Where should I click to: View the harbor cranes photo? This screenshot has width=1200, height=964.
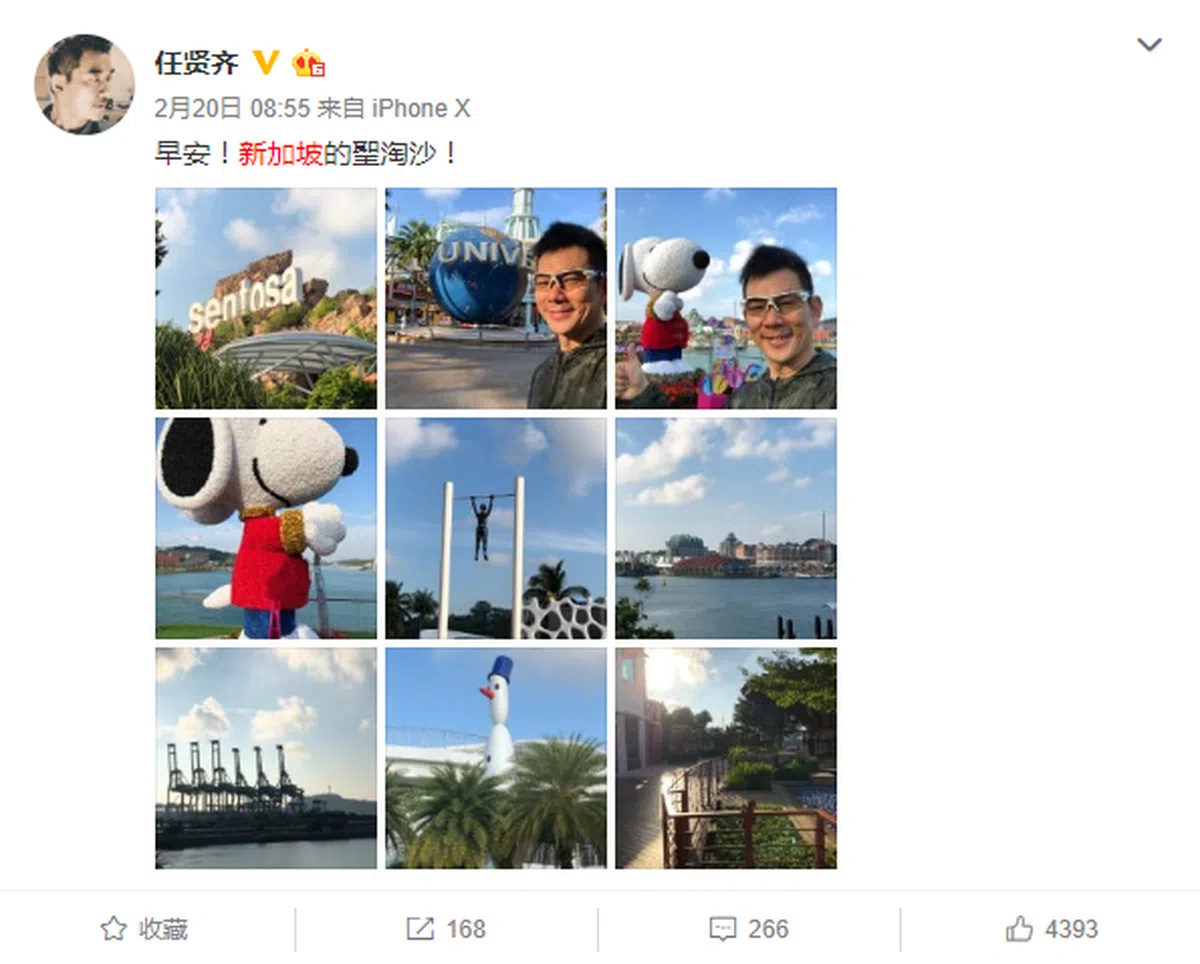coord(266,758)
